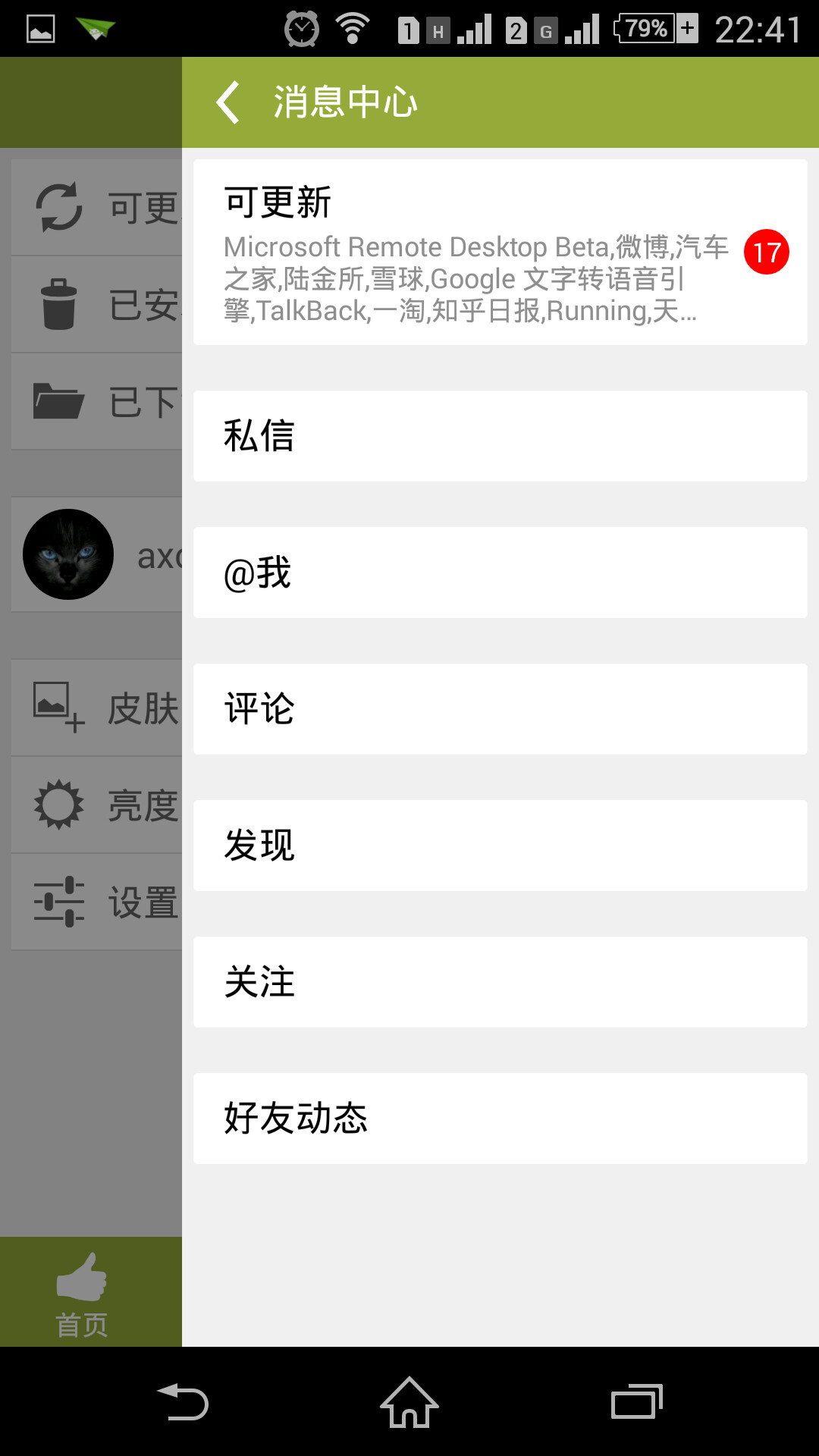Screen dimensions: 819x1456
Task: Open 好友动态 friend activity
Action: click(x=500, y=1119)
